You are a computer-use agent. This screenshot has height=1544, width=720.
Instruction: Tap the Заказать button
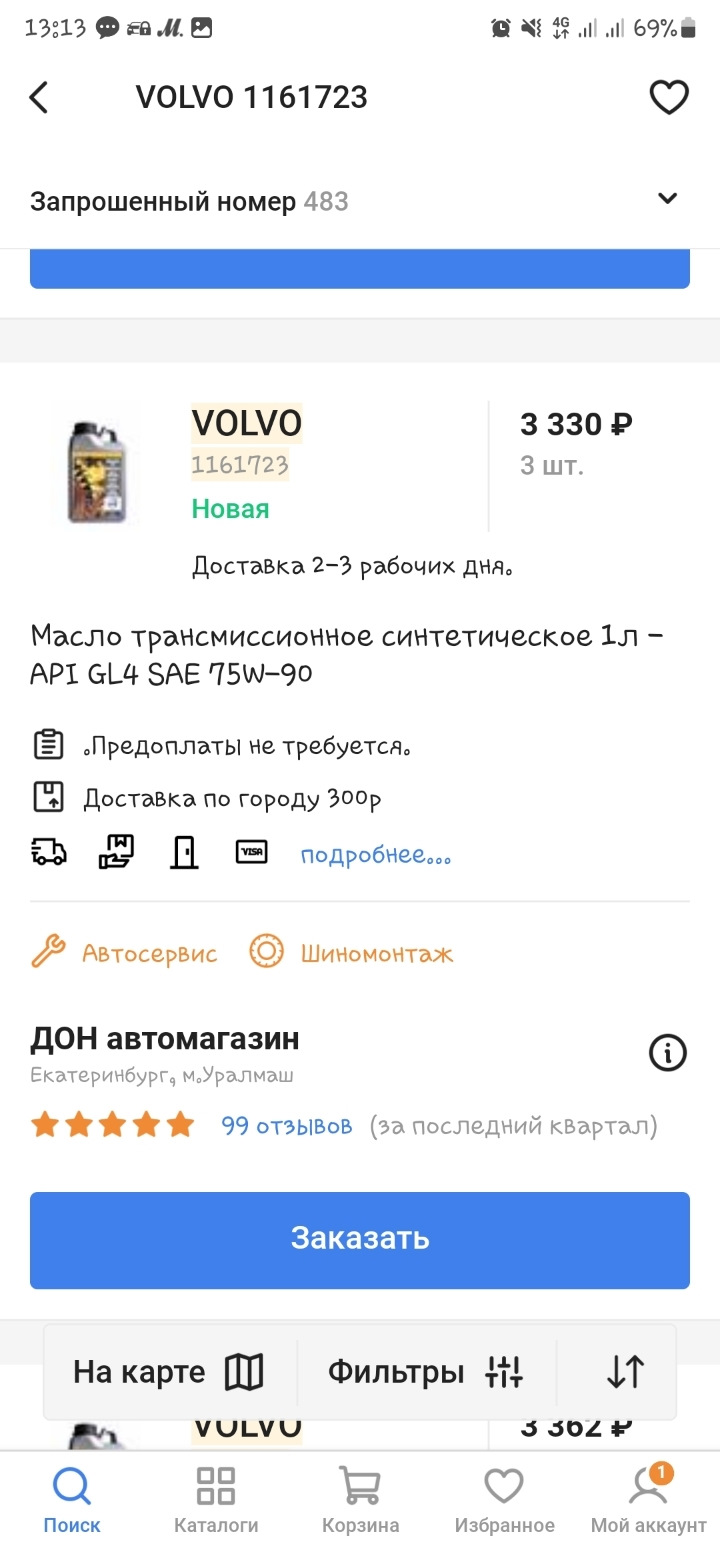point(360,1239)
